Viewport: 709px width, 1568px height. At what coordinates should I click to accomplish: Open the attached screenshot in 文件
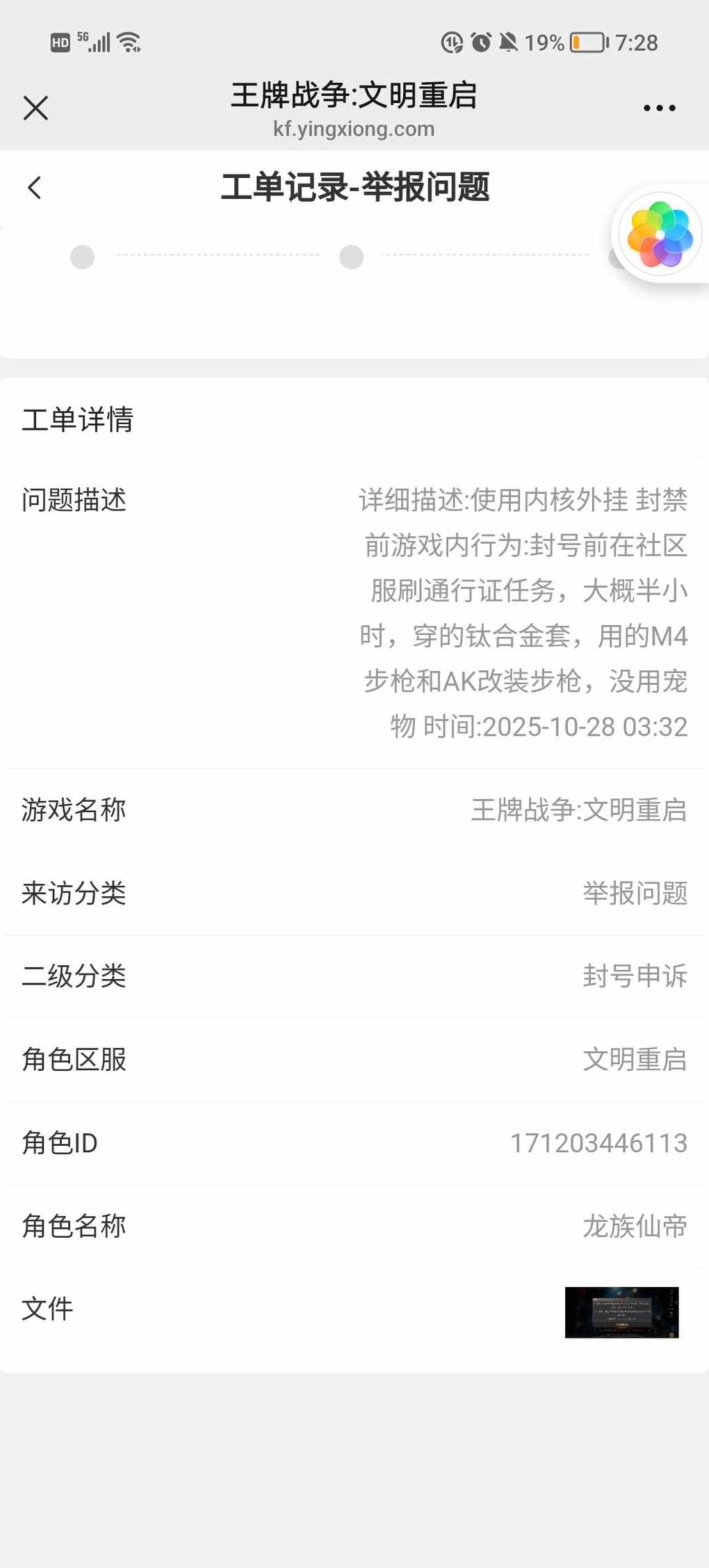click(x=621, y=1312)
